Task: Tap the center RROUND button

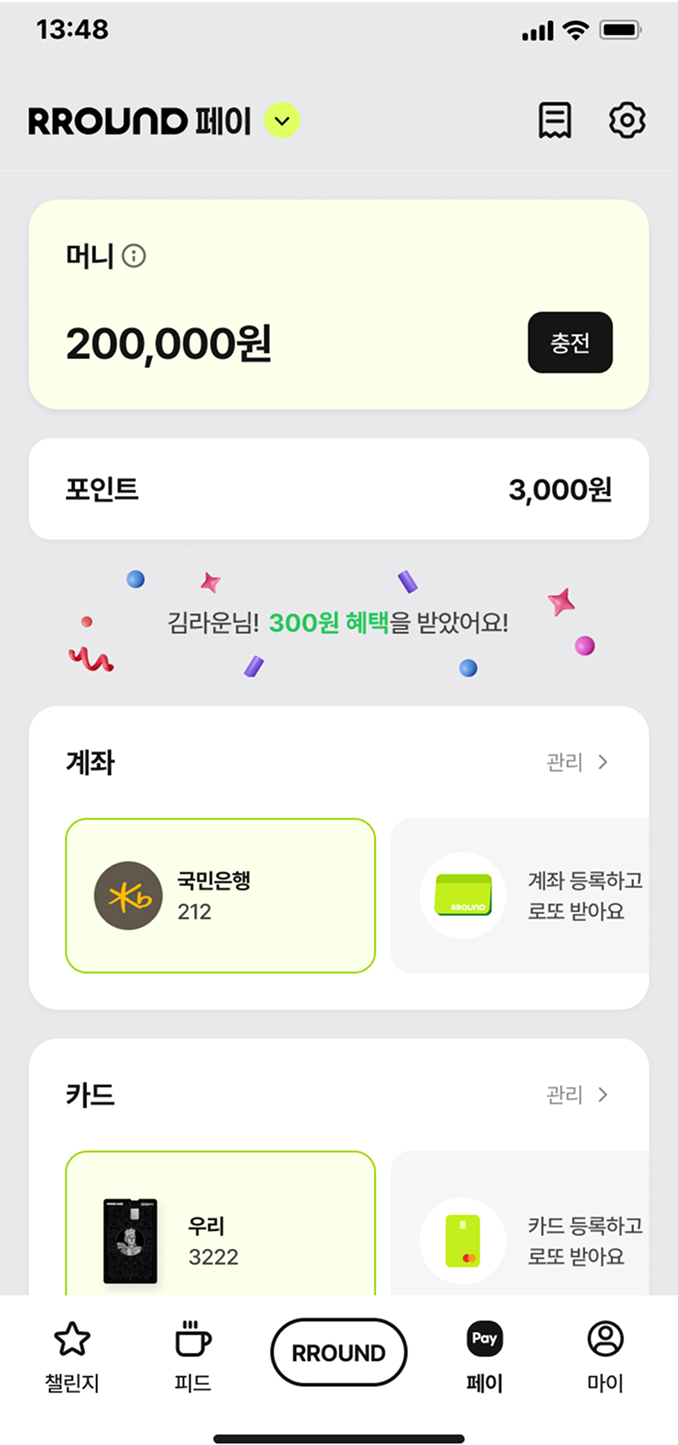Action: click(338, 1352)
